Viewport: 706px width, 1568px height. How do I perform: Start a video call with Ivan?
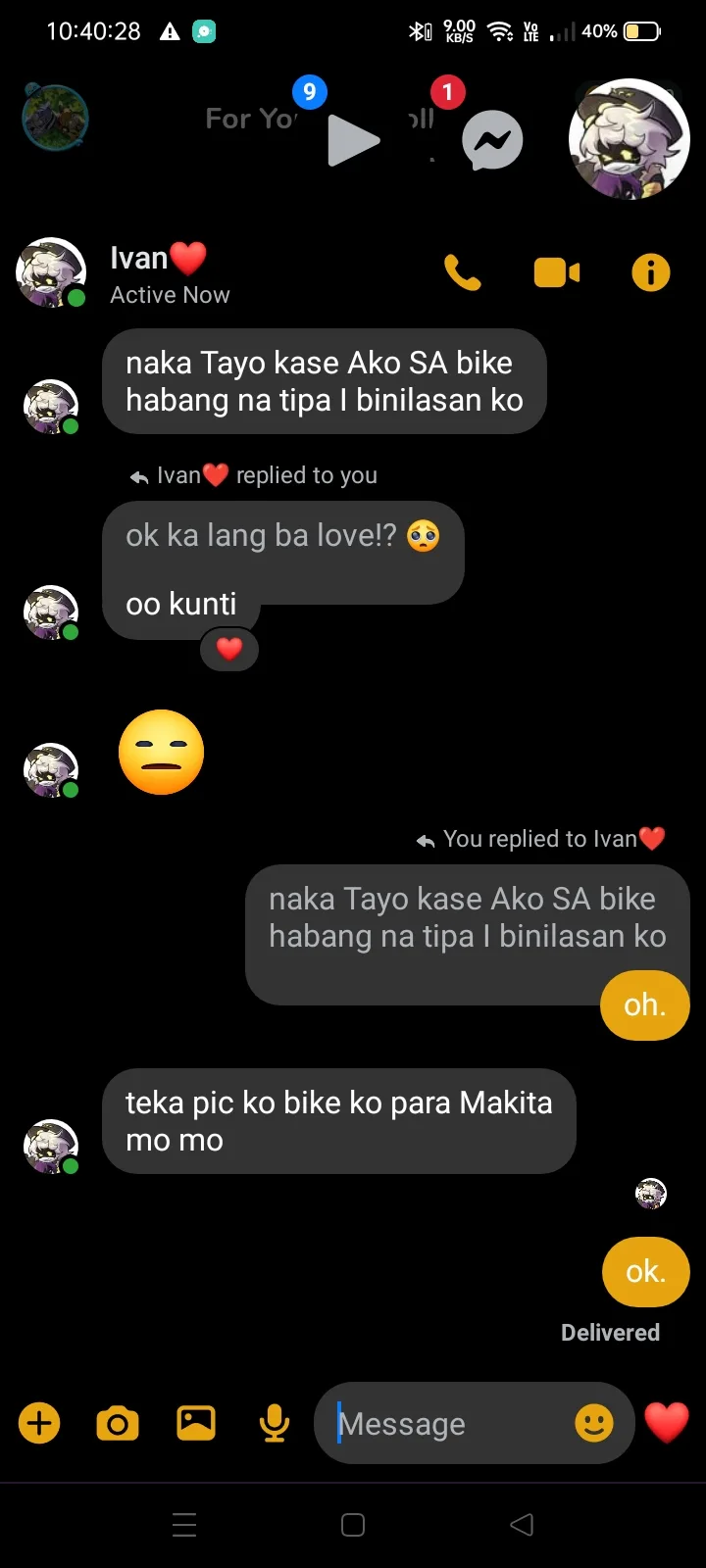(x=556, y=272)
